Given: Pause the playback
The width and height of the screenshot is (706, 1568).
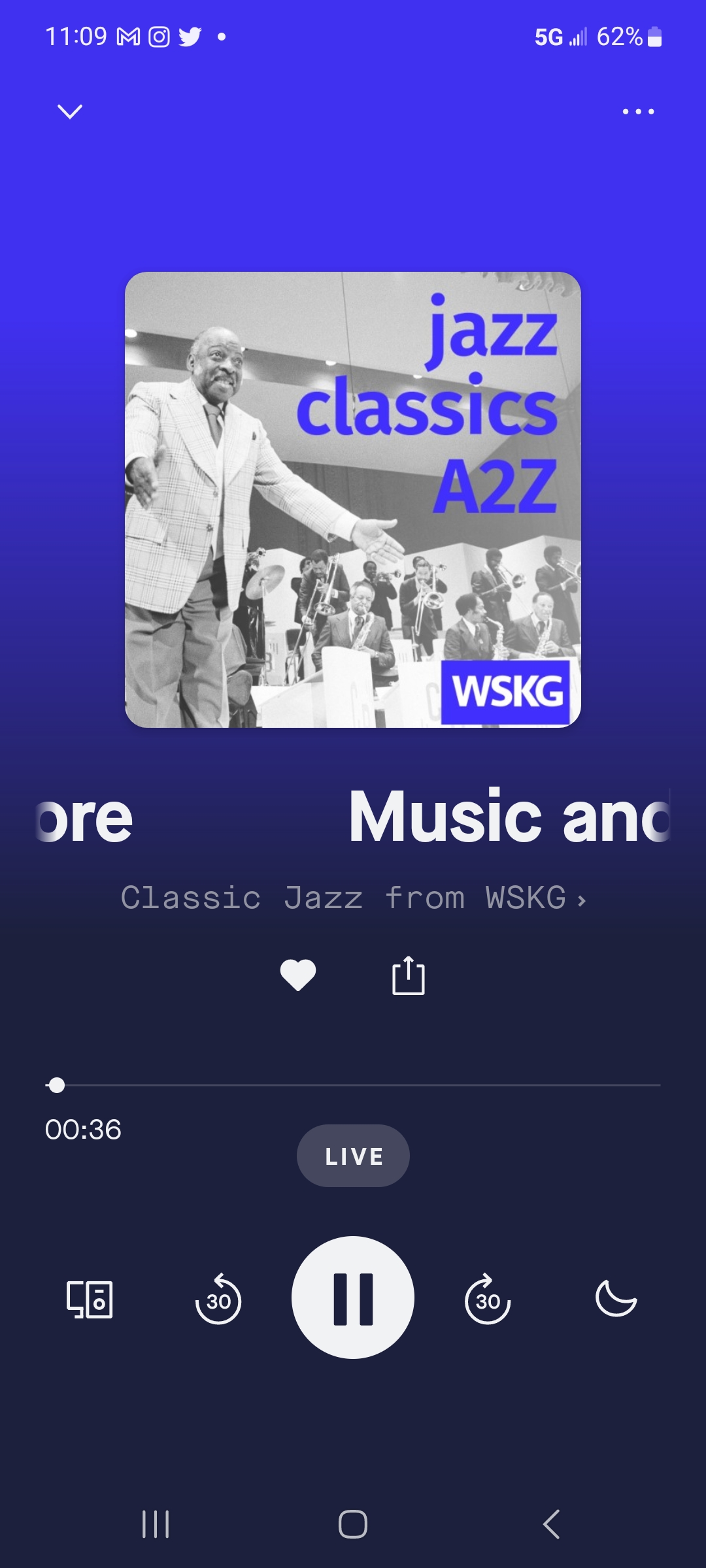Looking at the screenshot, I should click(353, 1298).
